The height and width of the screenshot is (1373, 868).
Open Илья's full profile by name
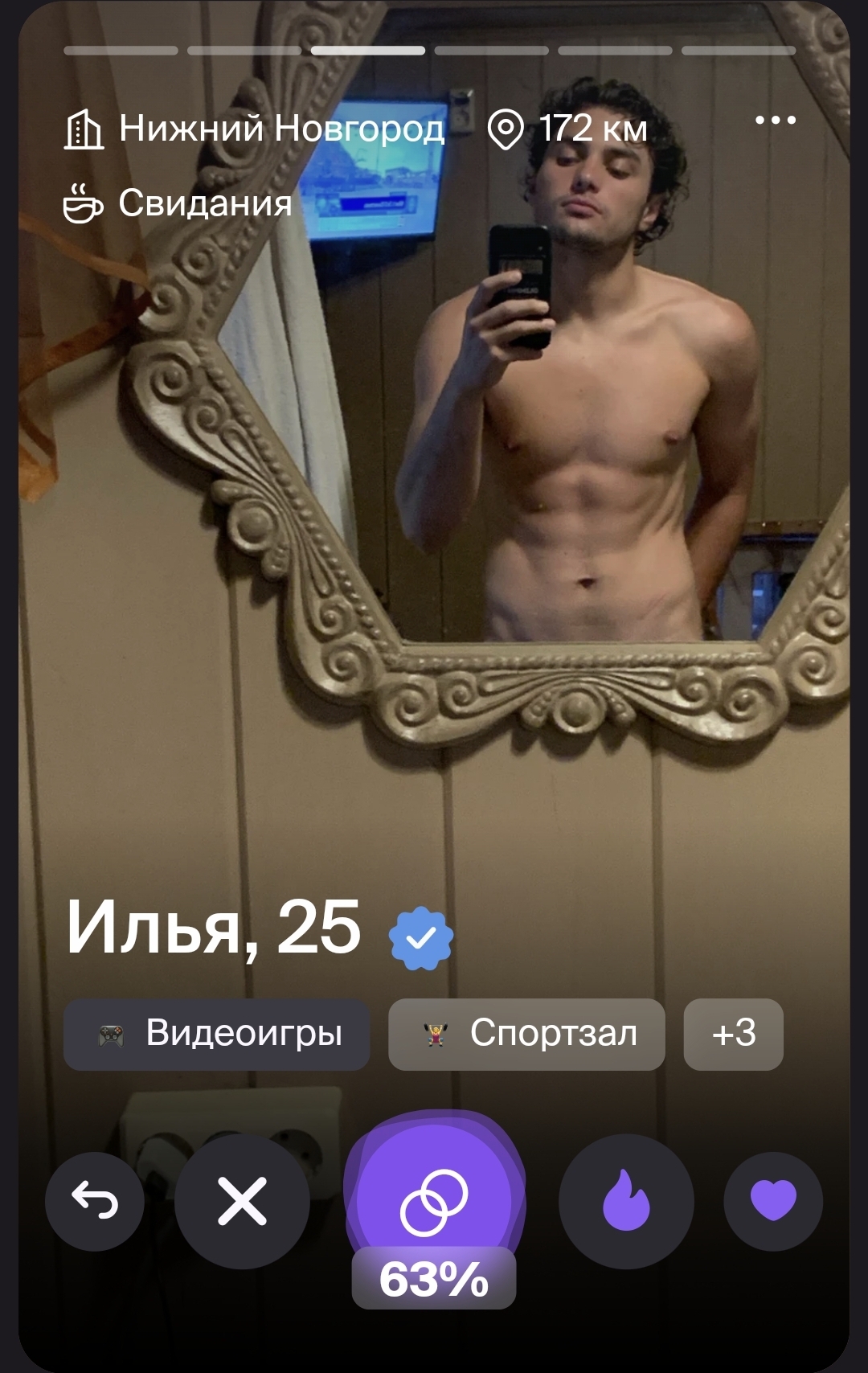coord(213,928)
